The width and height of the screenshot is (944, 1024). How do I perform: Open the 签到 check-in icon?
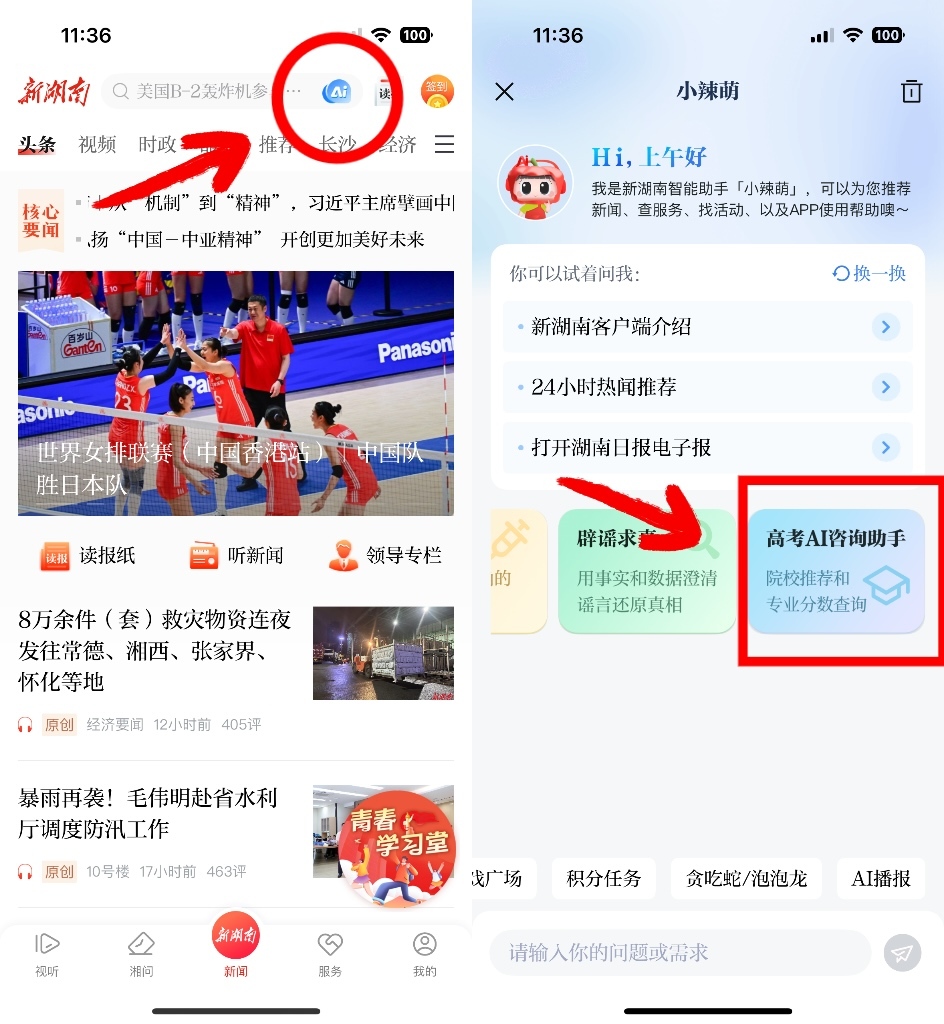[437, 91]
